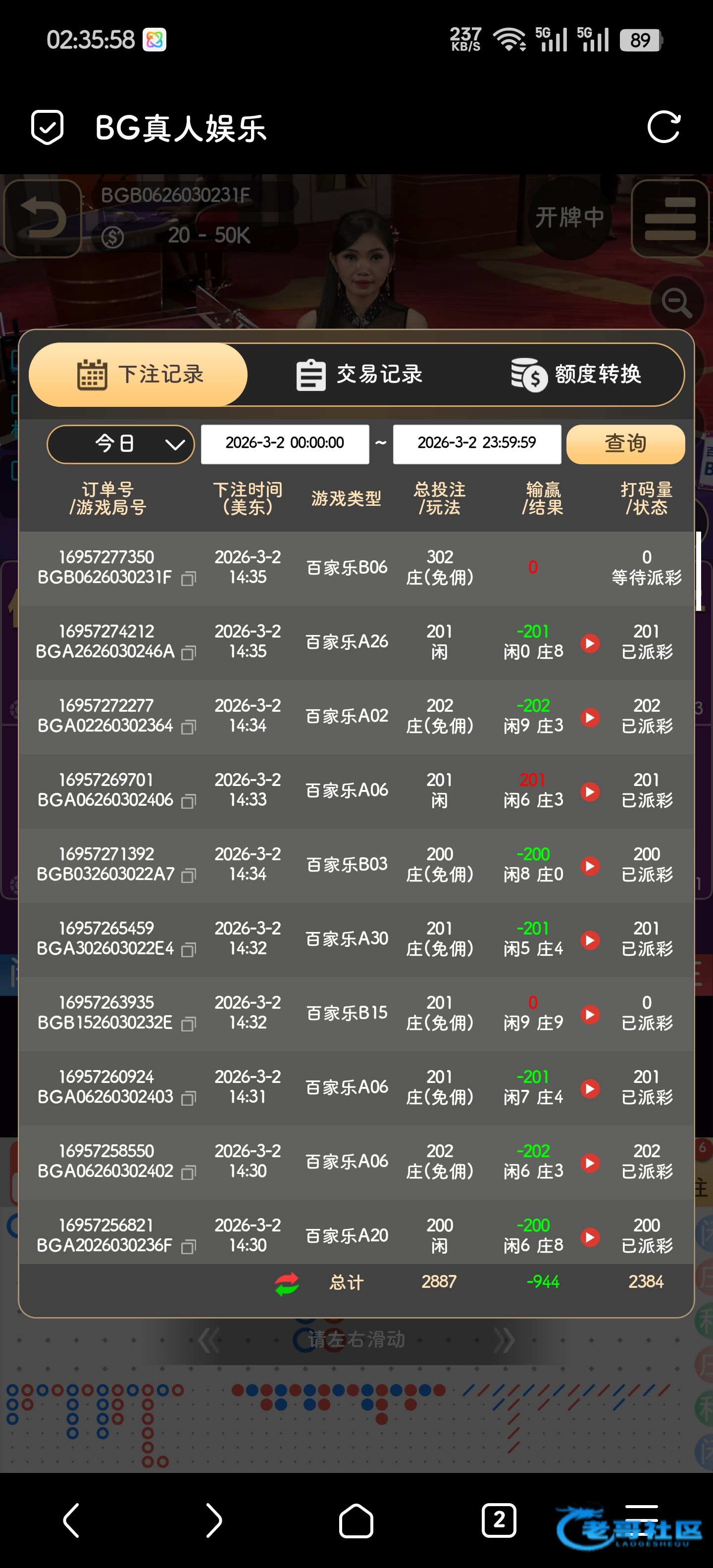The height and width of the screenshot is (1568, 713).
Task: Tap the game's return arrow button
Action: [43, 219]
